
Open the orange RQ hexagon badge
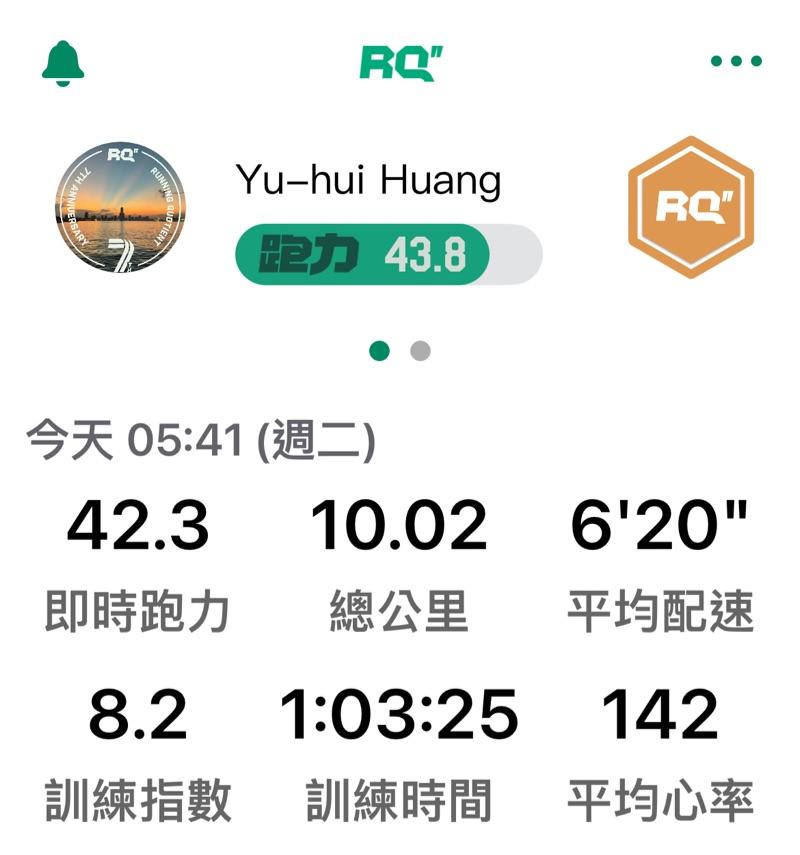pyautogui.click(x=690, y=208)
